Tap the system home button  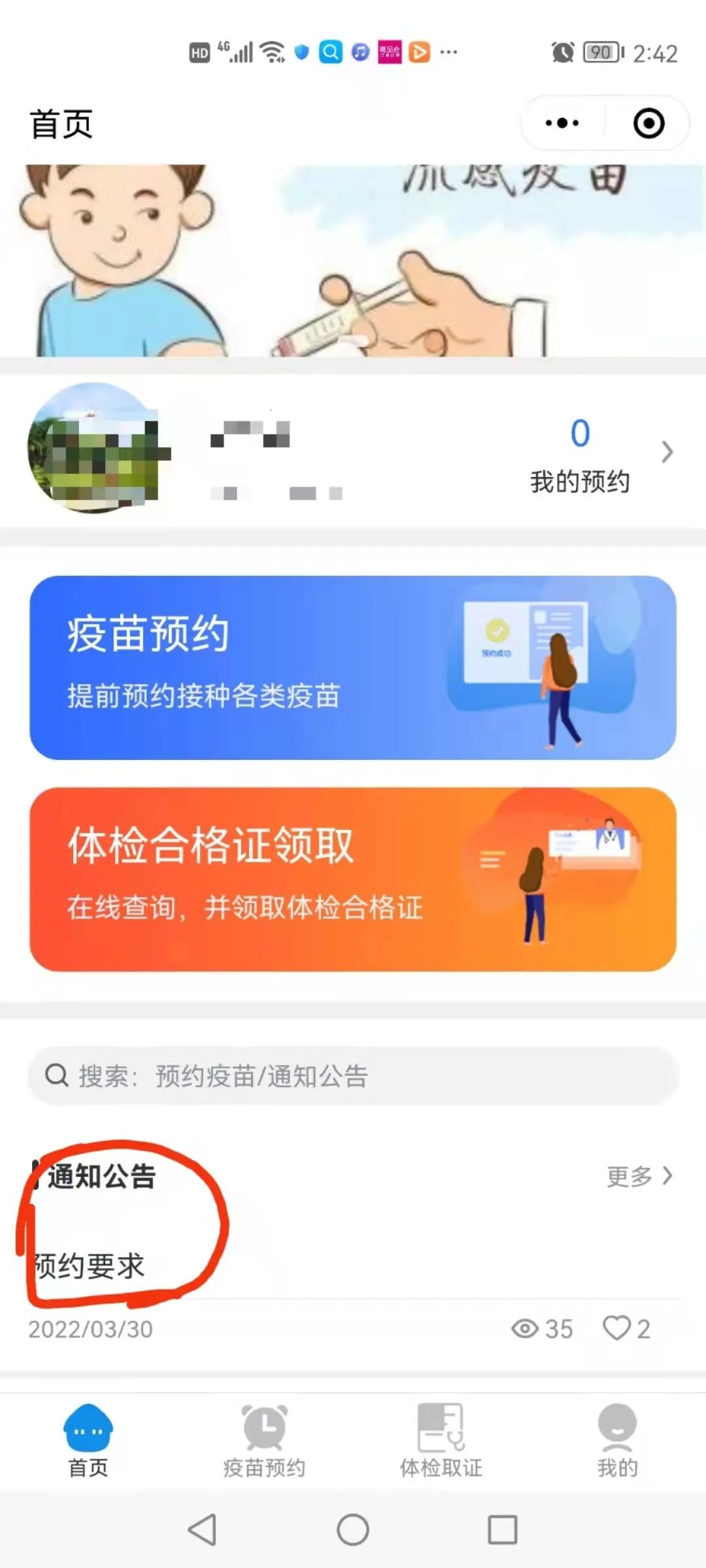[x=353, y=1529]
